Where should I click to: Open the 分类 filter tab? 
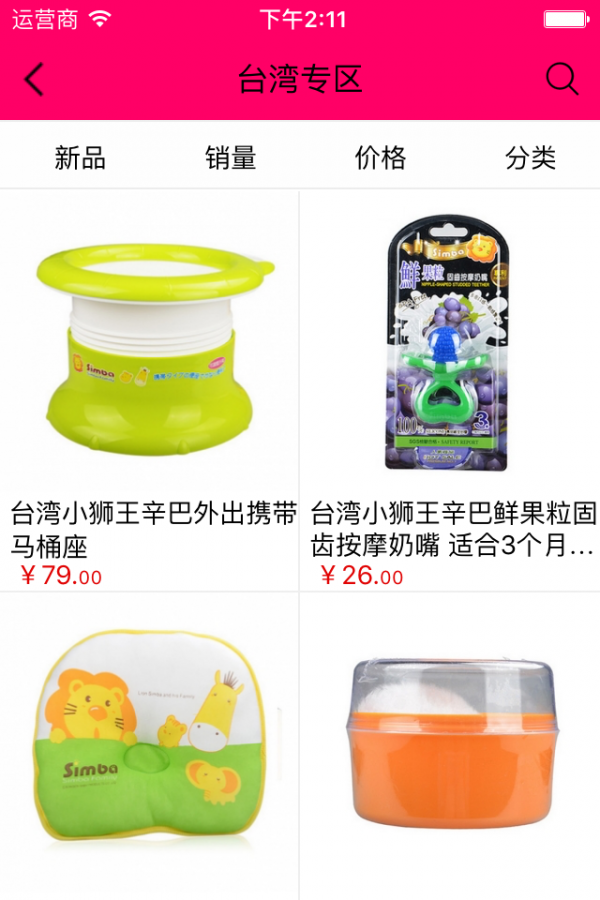pyautogui.click(x=530, y=157)
